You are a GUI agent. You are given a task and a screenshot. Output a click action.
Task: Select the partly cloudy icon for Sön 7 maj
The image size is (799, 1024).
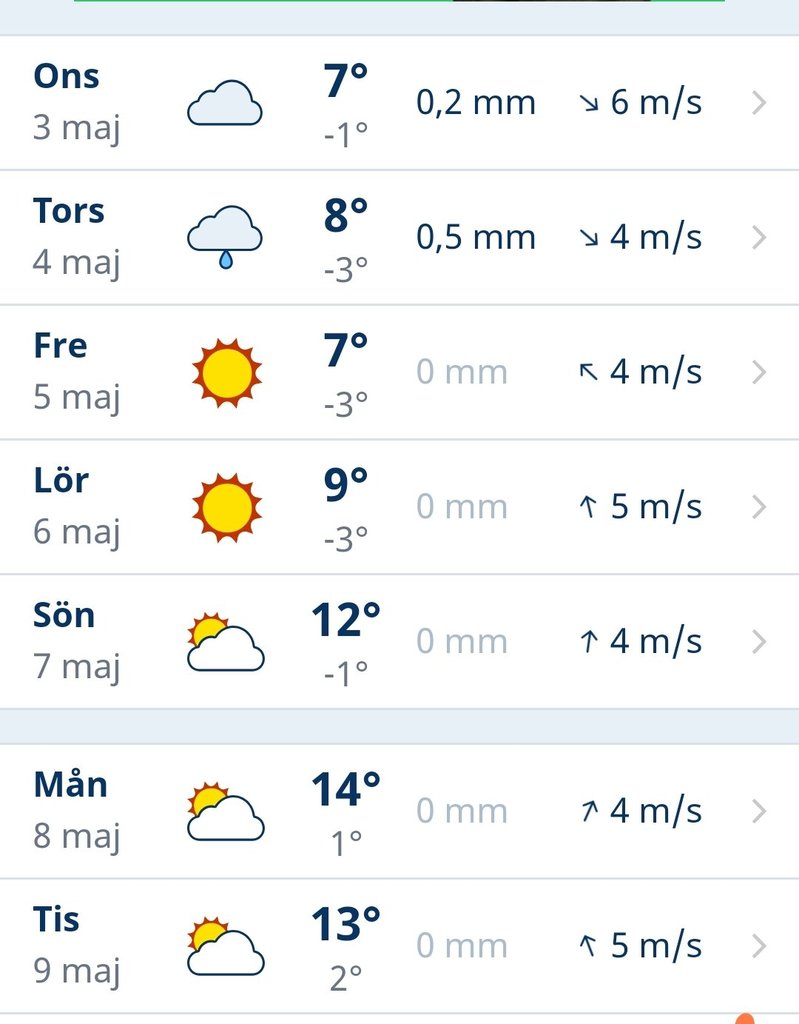point(225,640)
